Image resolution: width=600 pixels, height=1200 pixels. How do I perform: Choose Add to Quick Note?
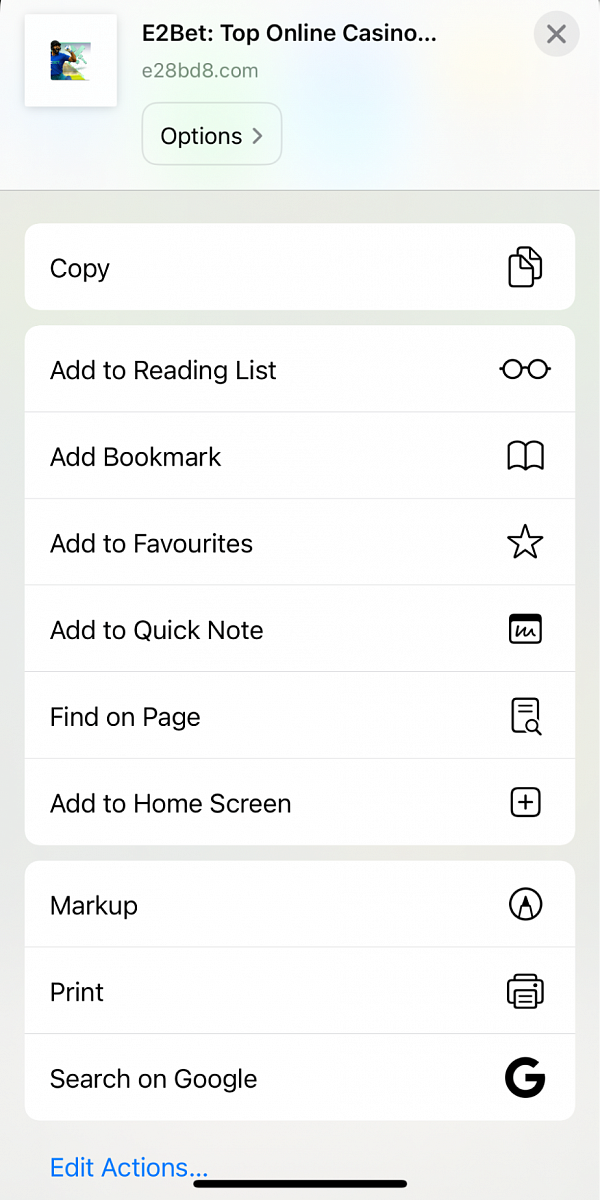click(299, 630)
